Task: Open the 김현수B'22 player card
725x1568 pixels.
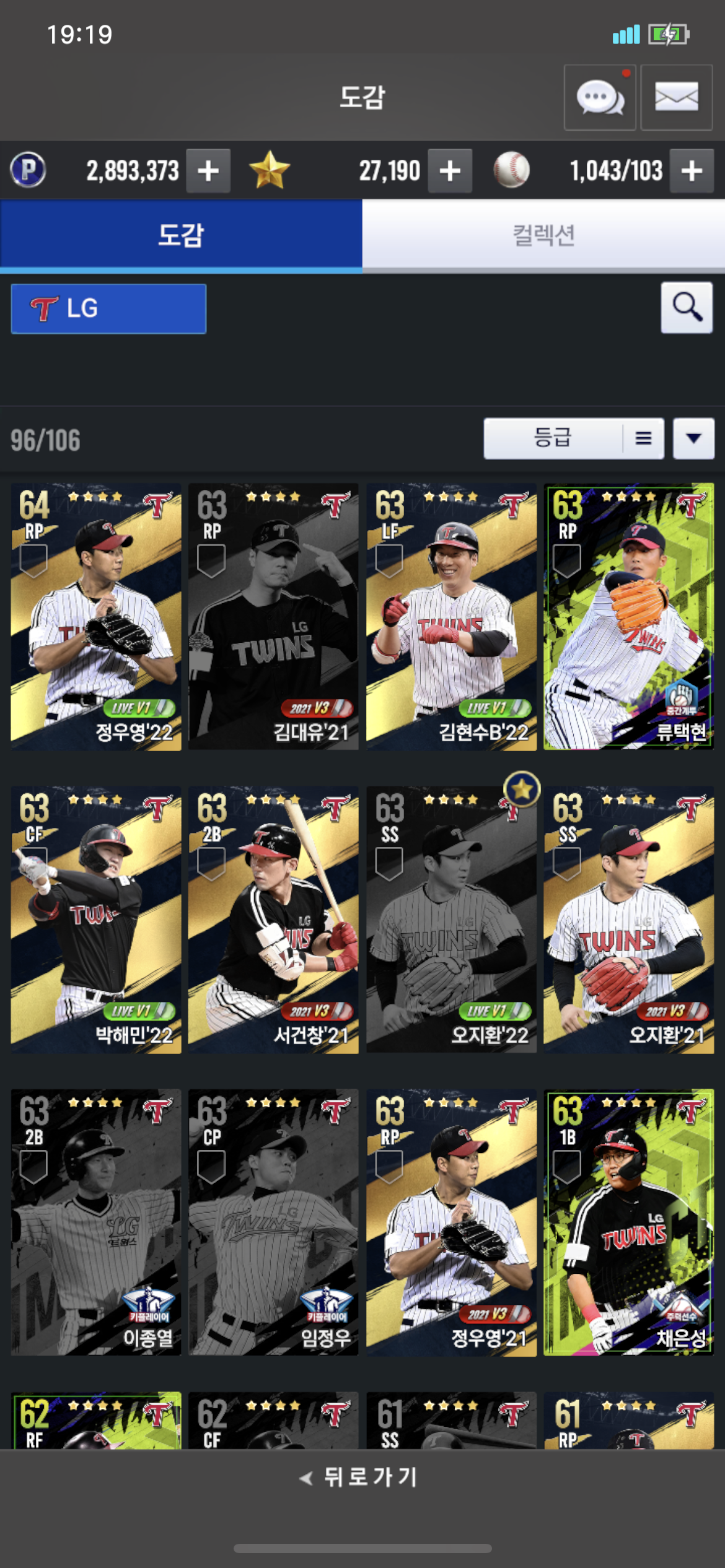Action: (x=451, y=617)
